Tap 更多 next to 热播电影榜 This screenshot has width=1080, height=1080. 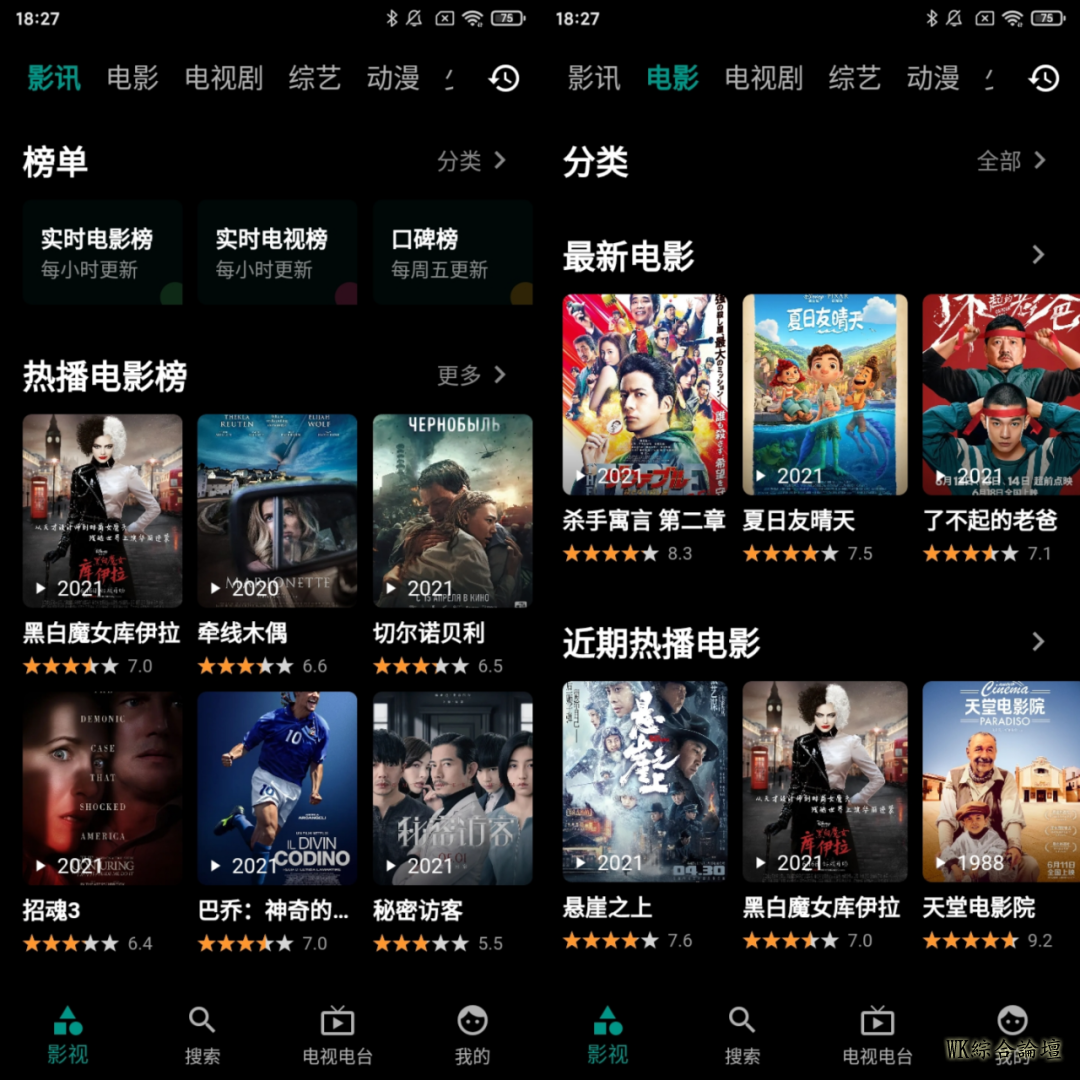[x=472, y=376]
